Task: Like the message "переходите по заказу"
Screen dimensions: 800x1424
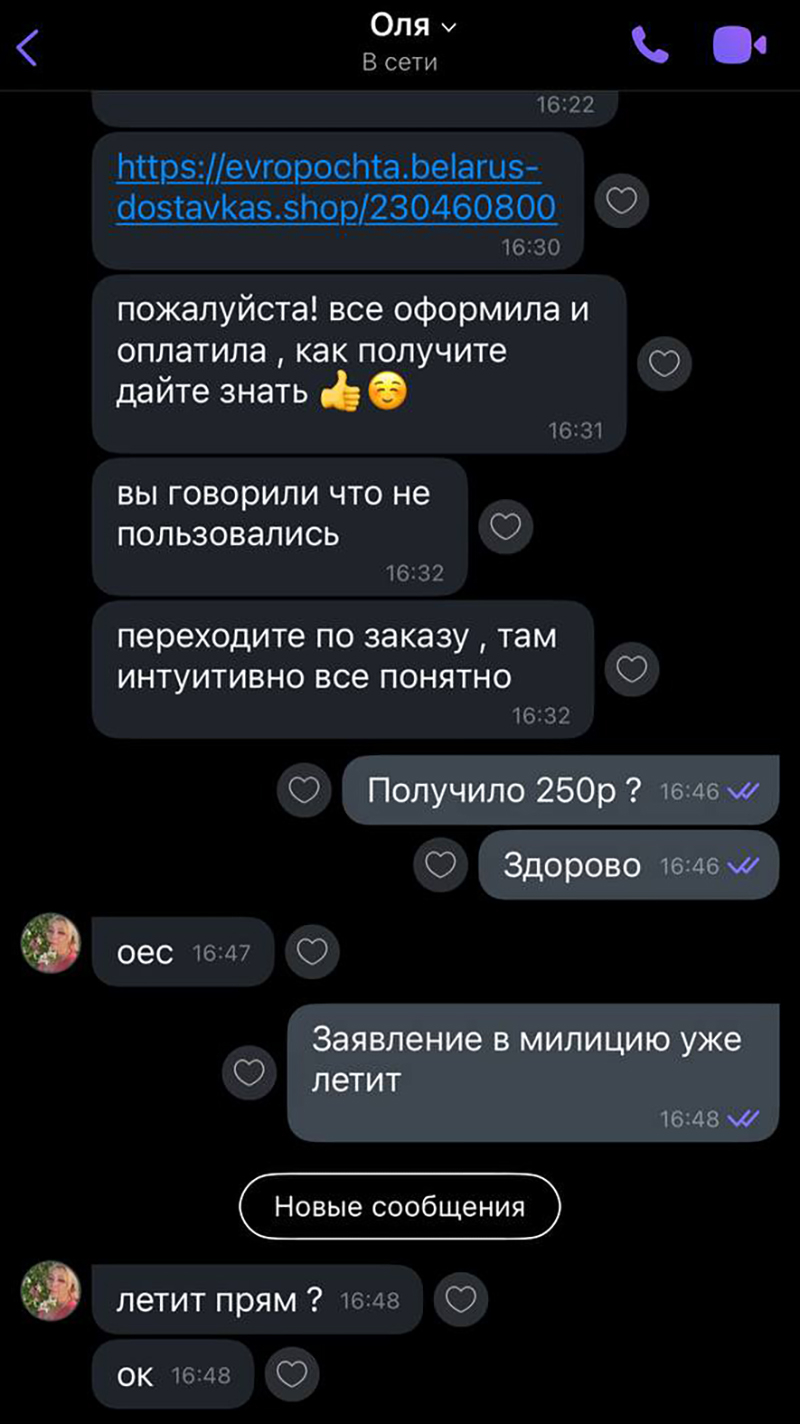Action: pyautogui.click(x=632, y=669)
